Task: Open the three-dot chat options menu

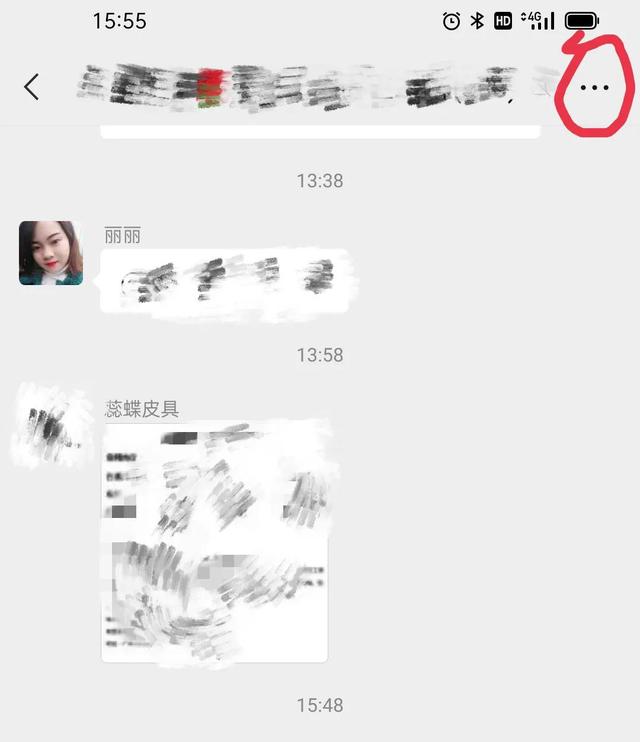Action: (x=594, y=88)
